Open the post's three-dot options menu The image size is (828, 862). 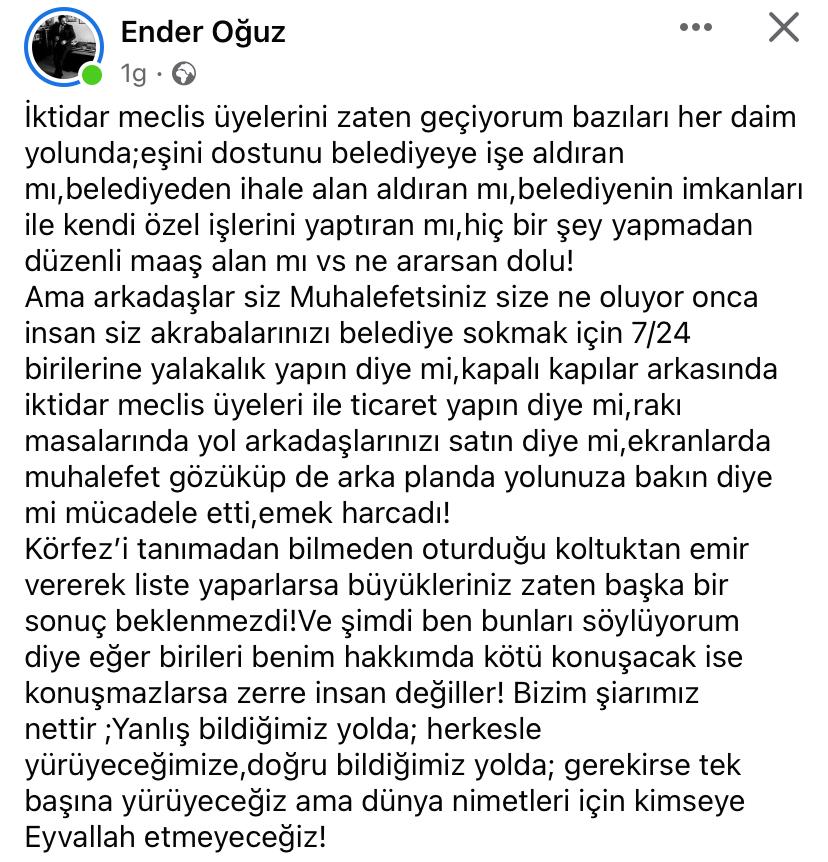click(696, 29)
